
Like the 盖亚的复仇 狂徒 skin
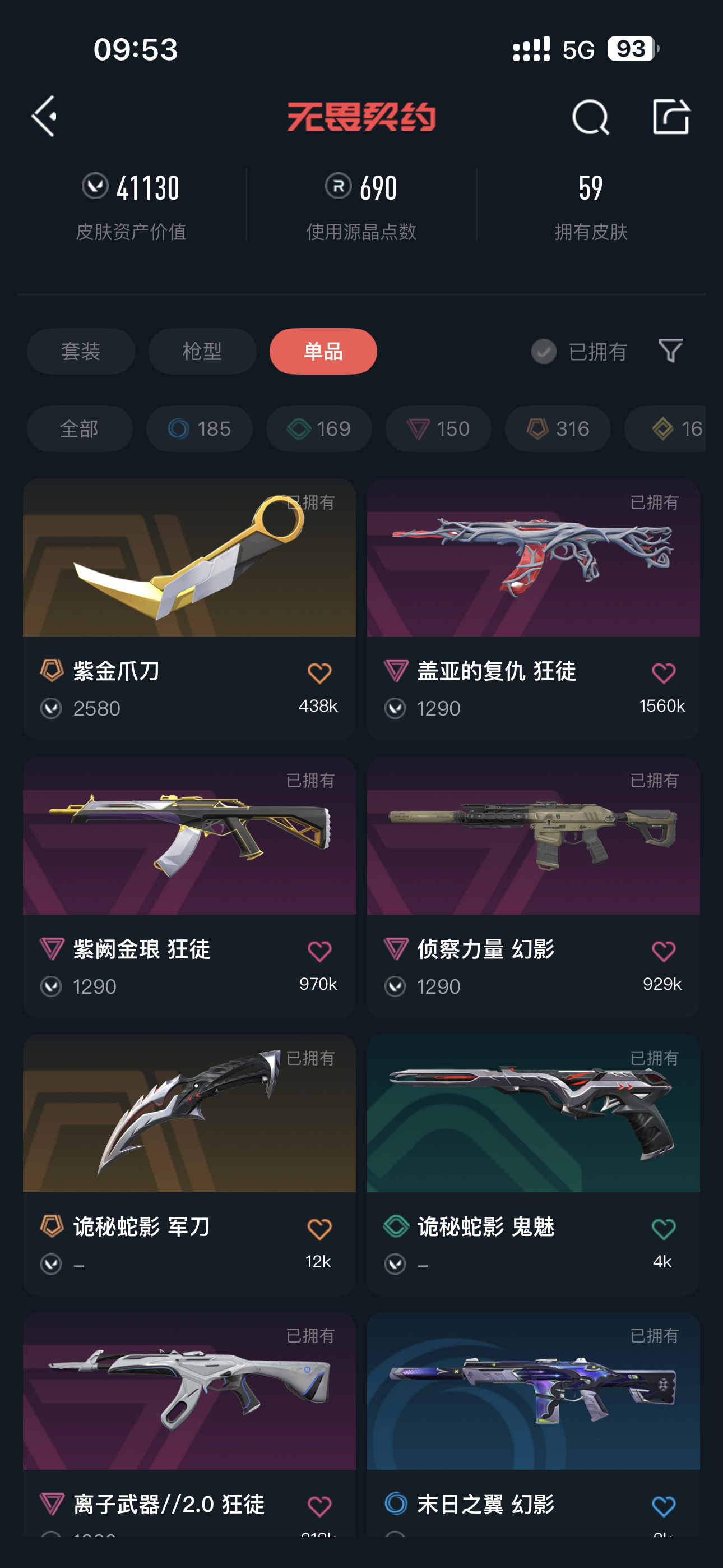pyautogui.click(x=664, y=673)
